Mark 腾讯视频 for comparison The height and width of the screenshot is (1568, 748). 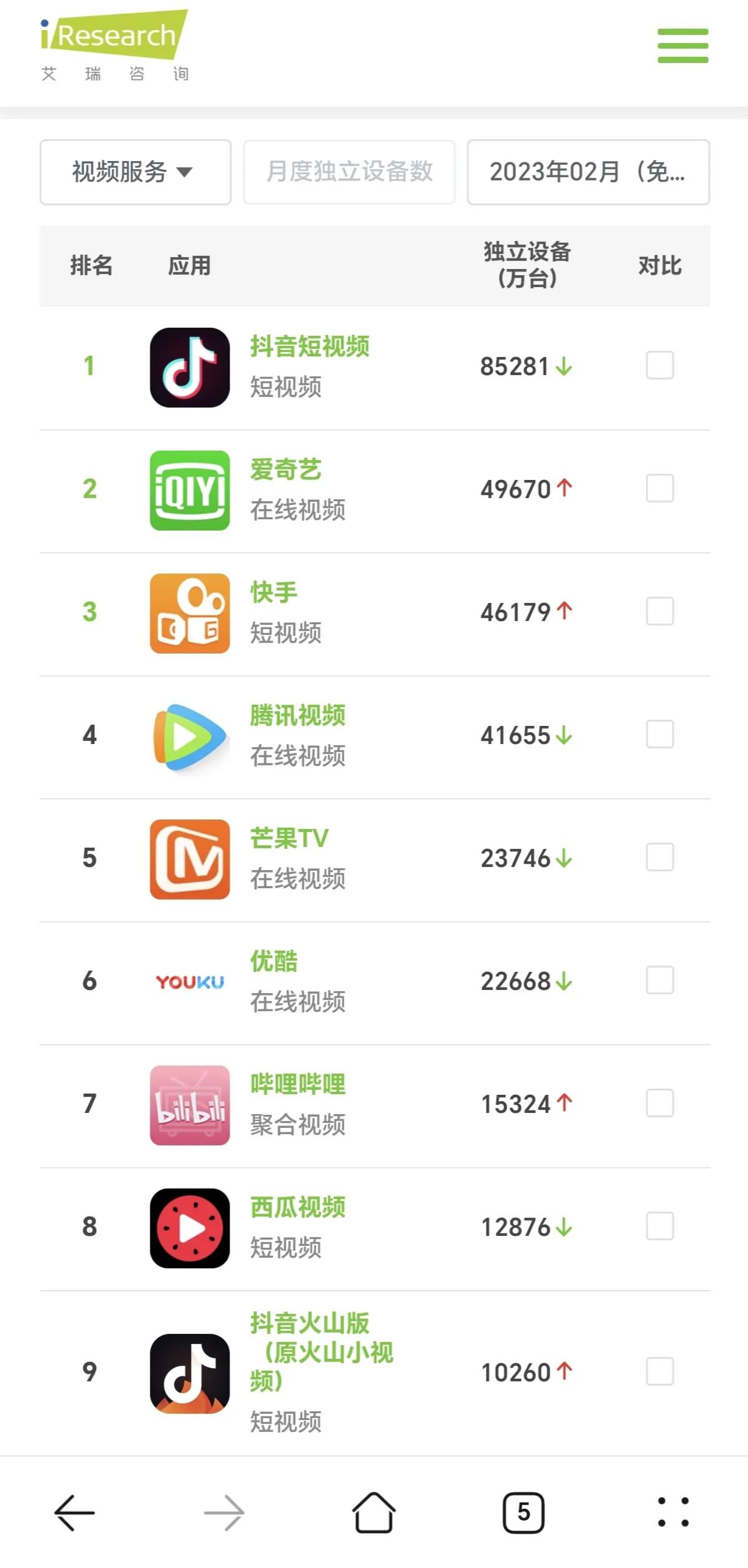(659, 734)
